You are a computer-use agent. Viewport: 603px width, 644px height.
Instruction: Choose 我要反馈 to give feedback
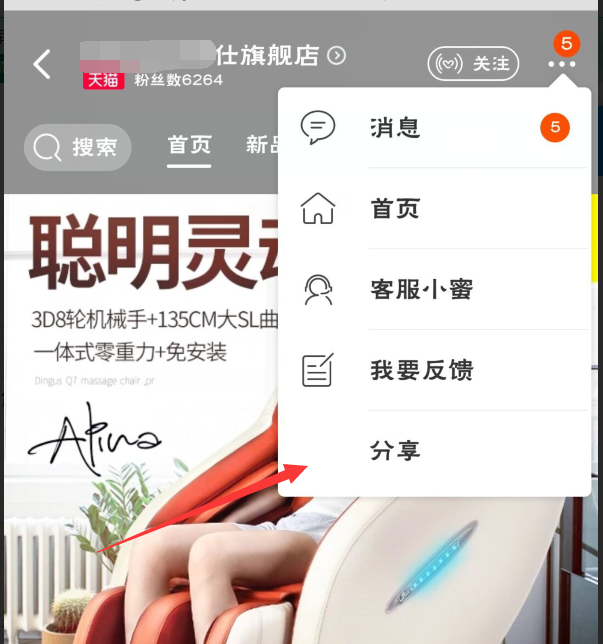click(434, 370)
